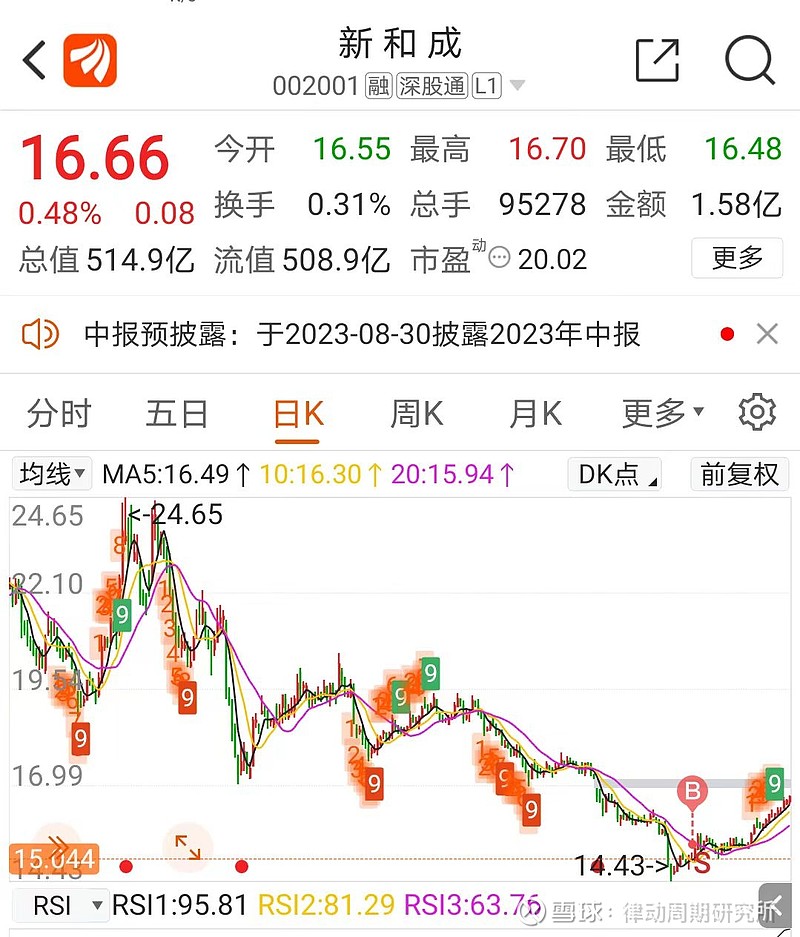Switch to the 周K chart tab
Screen dimensions: 800x937
point(416,413)
